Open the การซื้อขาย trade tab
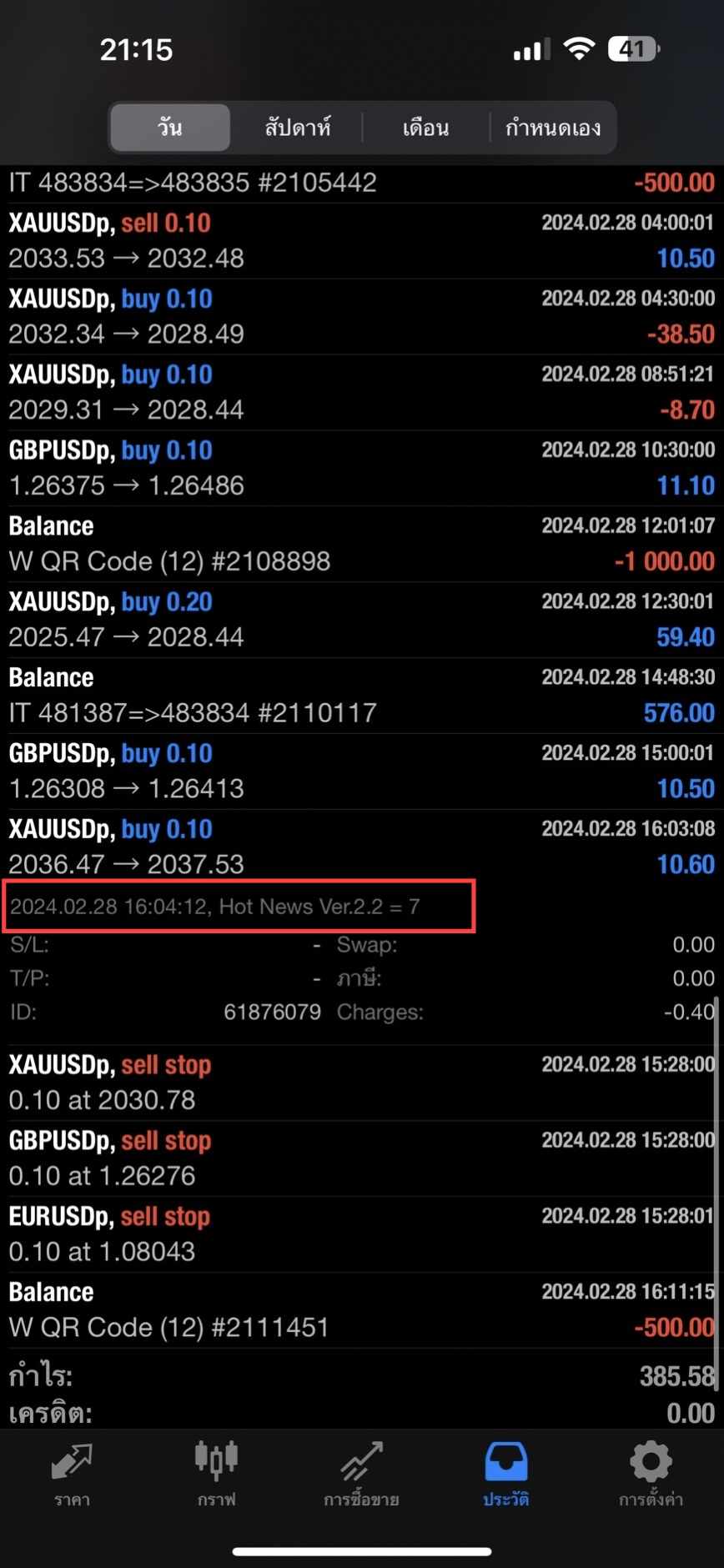The width and height of the screenshot is (724, 1568). pyautogui.click(x=361, y=1475)
